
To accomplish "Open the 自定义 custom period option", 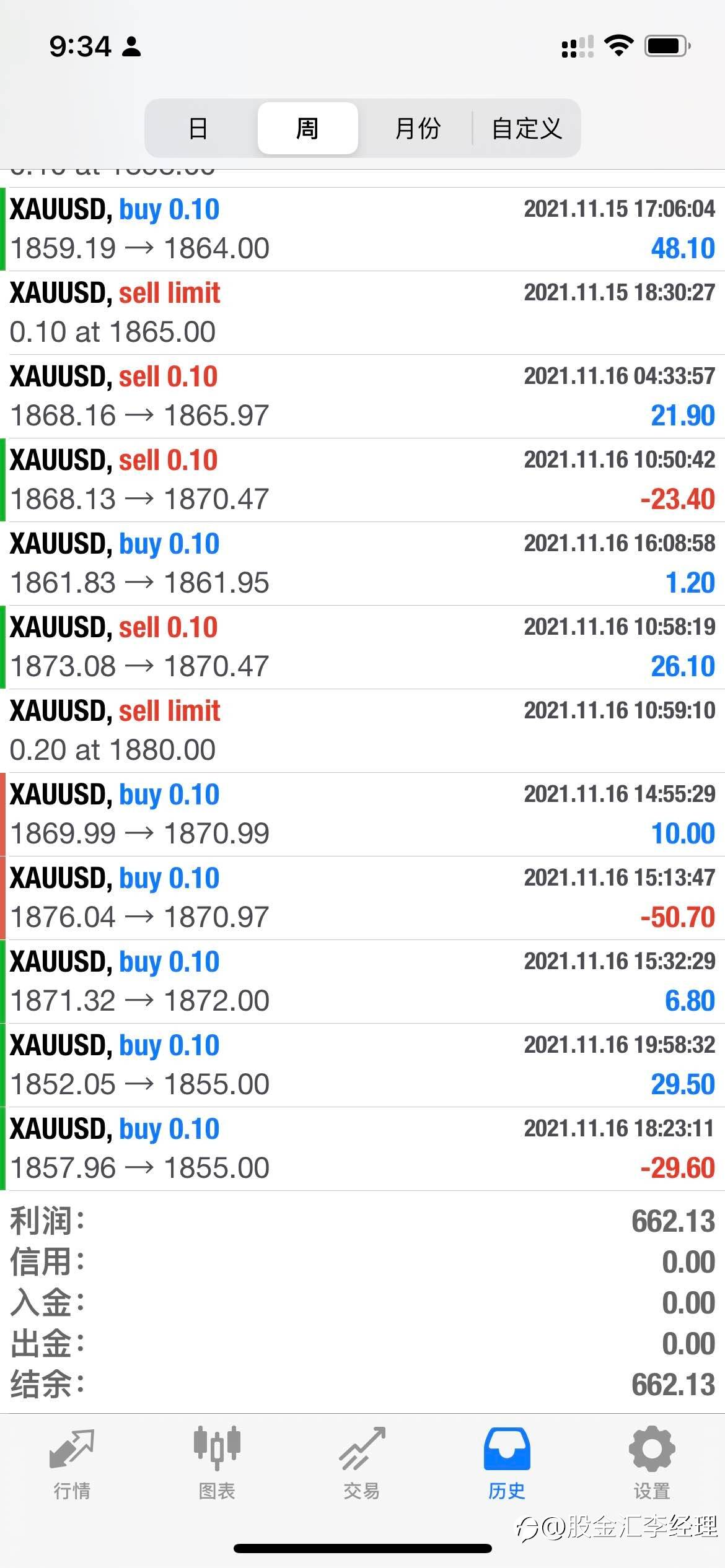I will coord(526,128).
